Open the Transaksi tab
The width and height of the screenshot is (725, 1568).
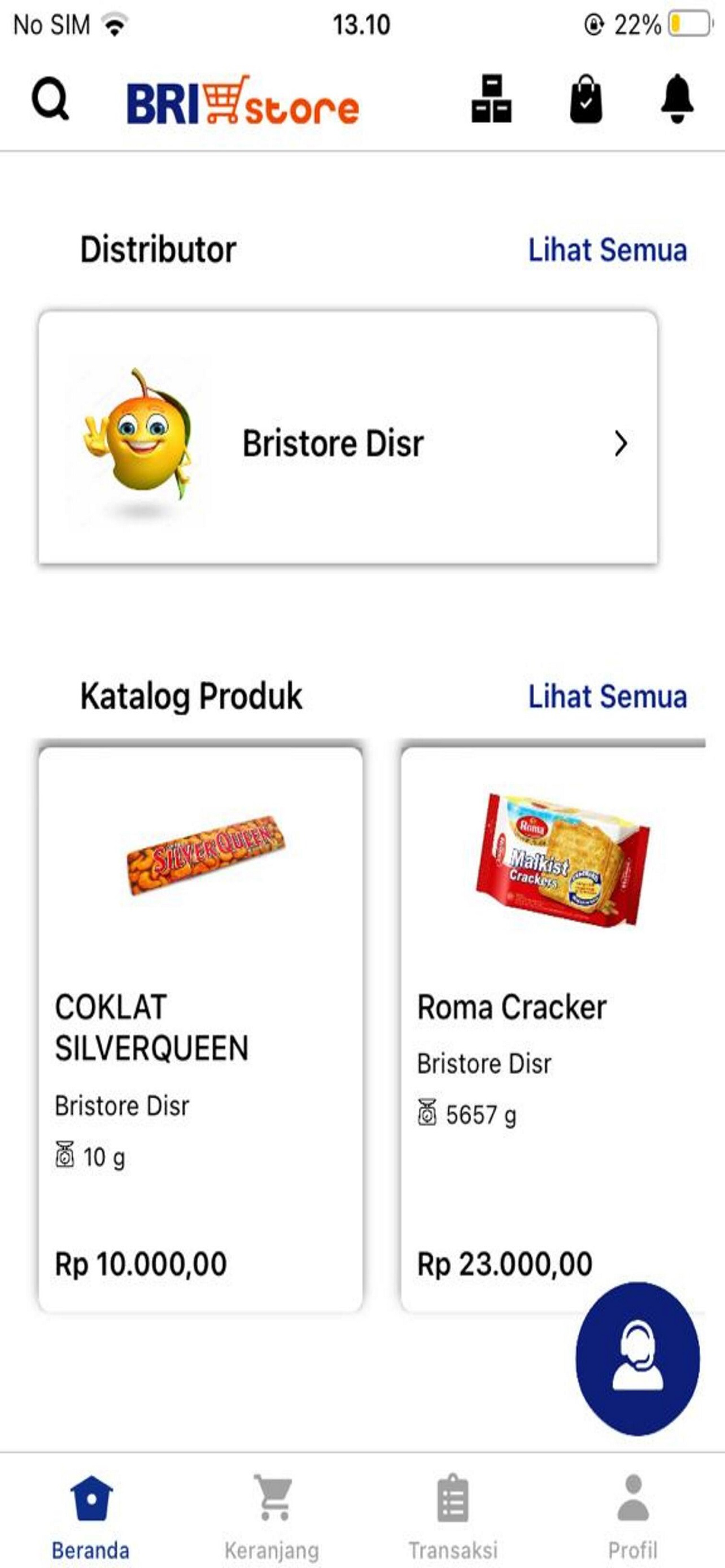tap(453, 1517)
